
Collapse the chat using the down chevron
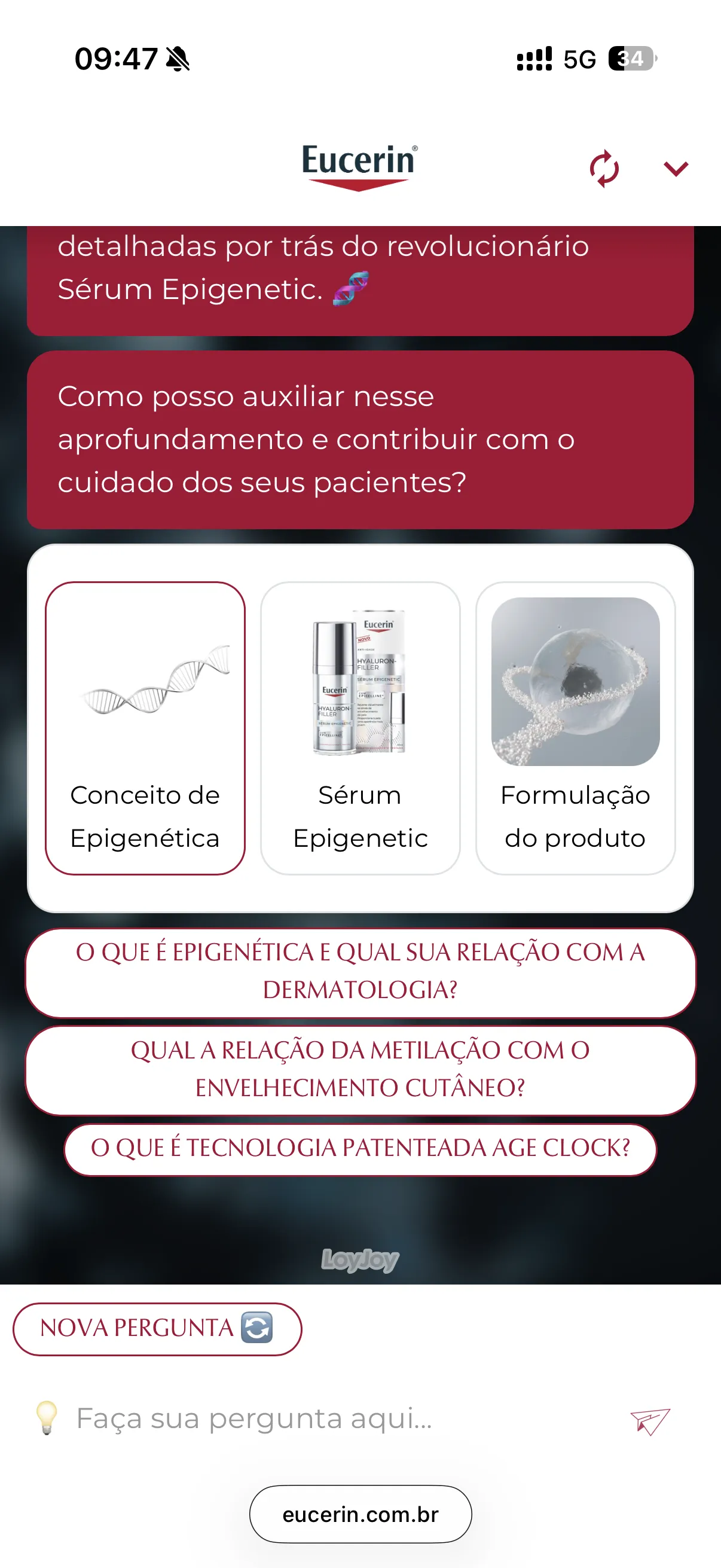click(x=676, y=169)
